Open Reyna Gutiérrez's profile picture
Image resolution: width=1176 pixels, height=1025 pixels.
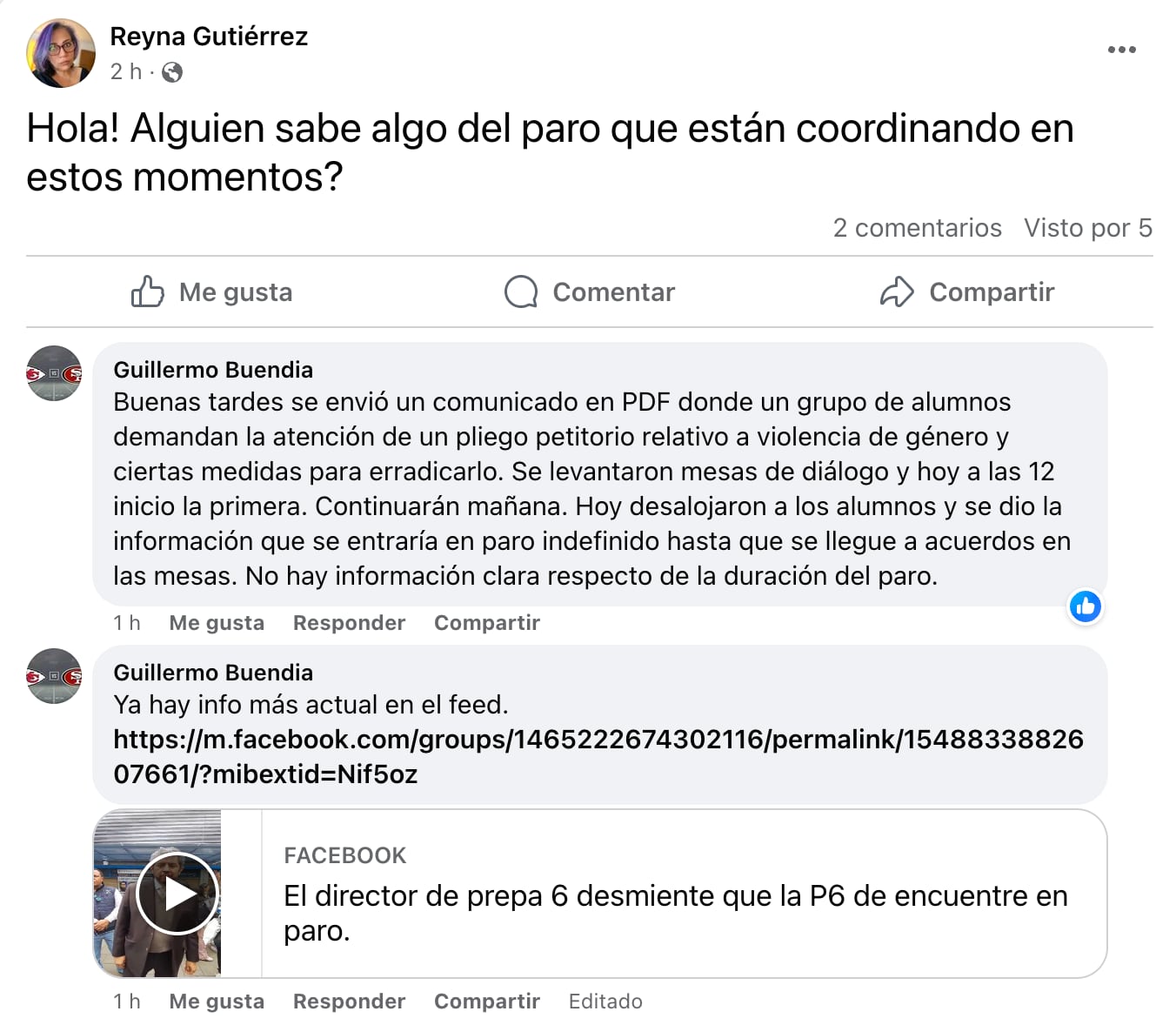(61, 52)
